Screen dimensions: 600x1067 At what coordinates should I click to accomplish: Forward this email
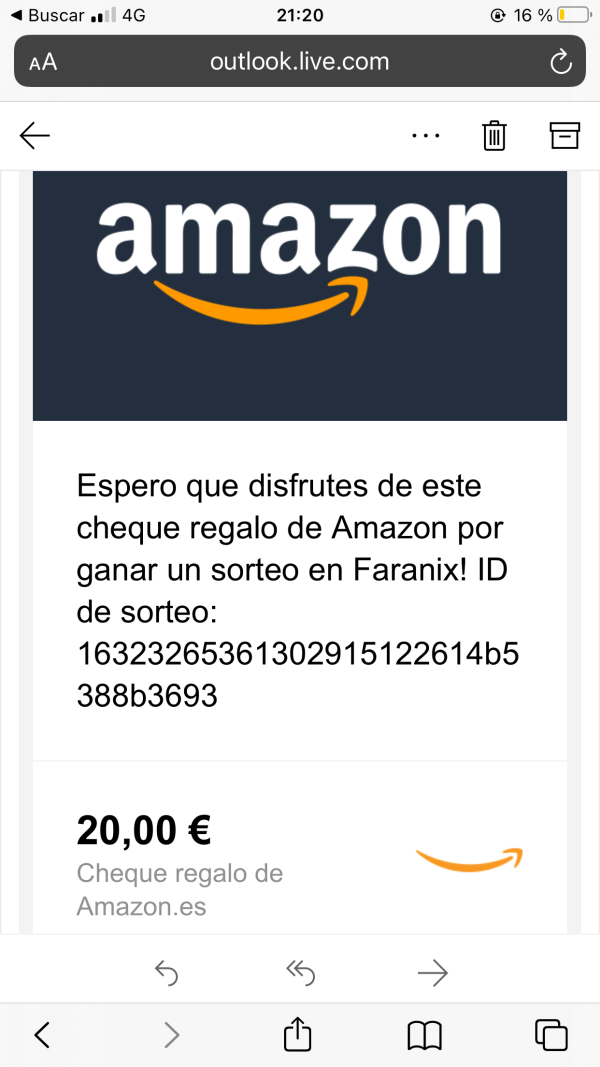[x=432, y=972]
